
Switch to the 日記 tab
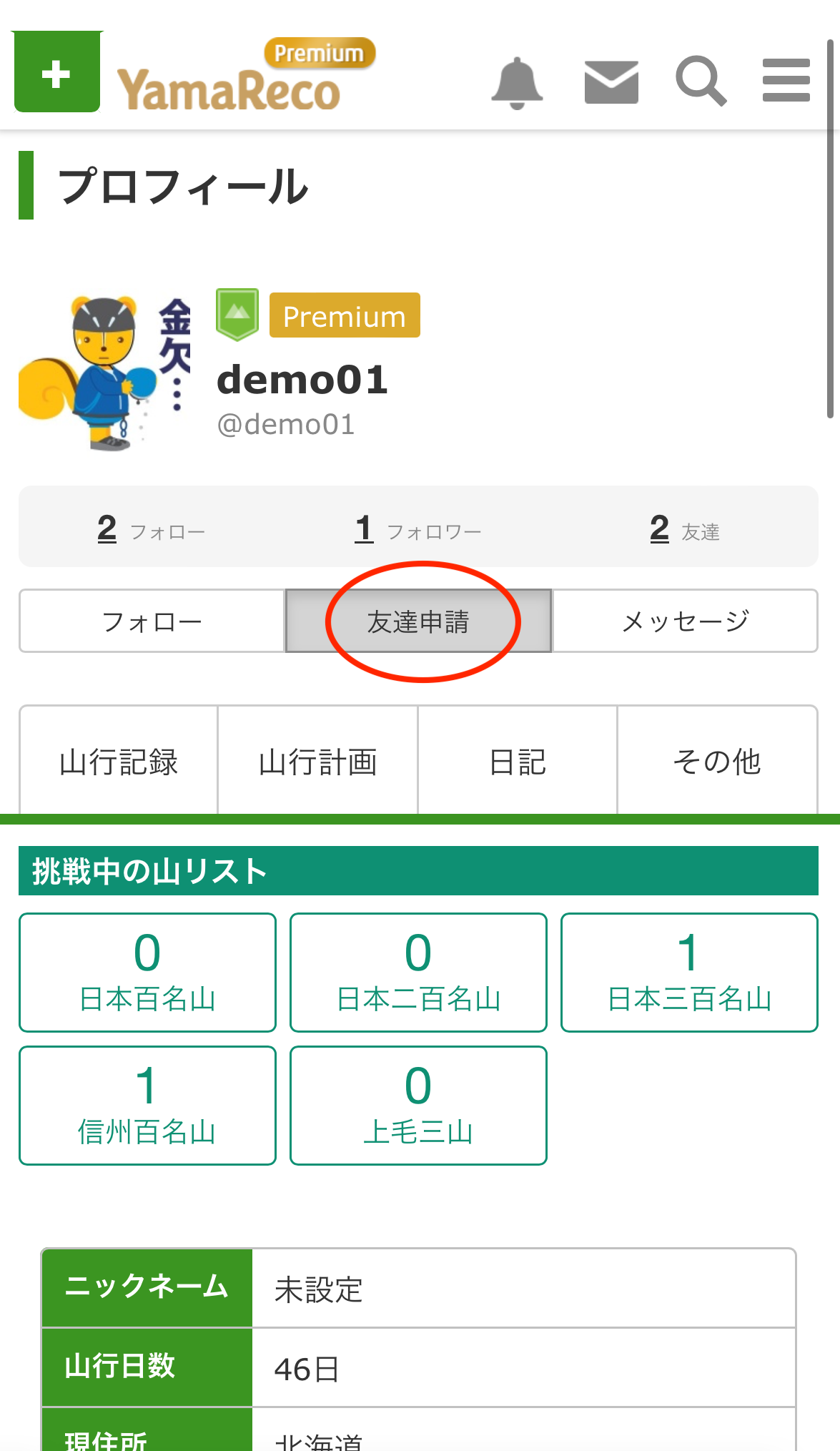[x=518, y=761]
